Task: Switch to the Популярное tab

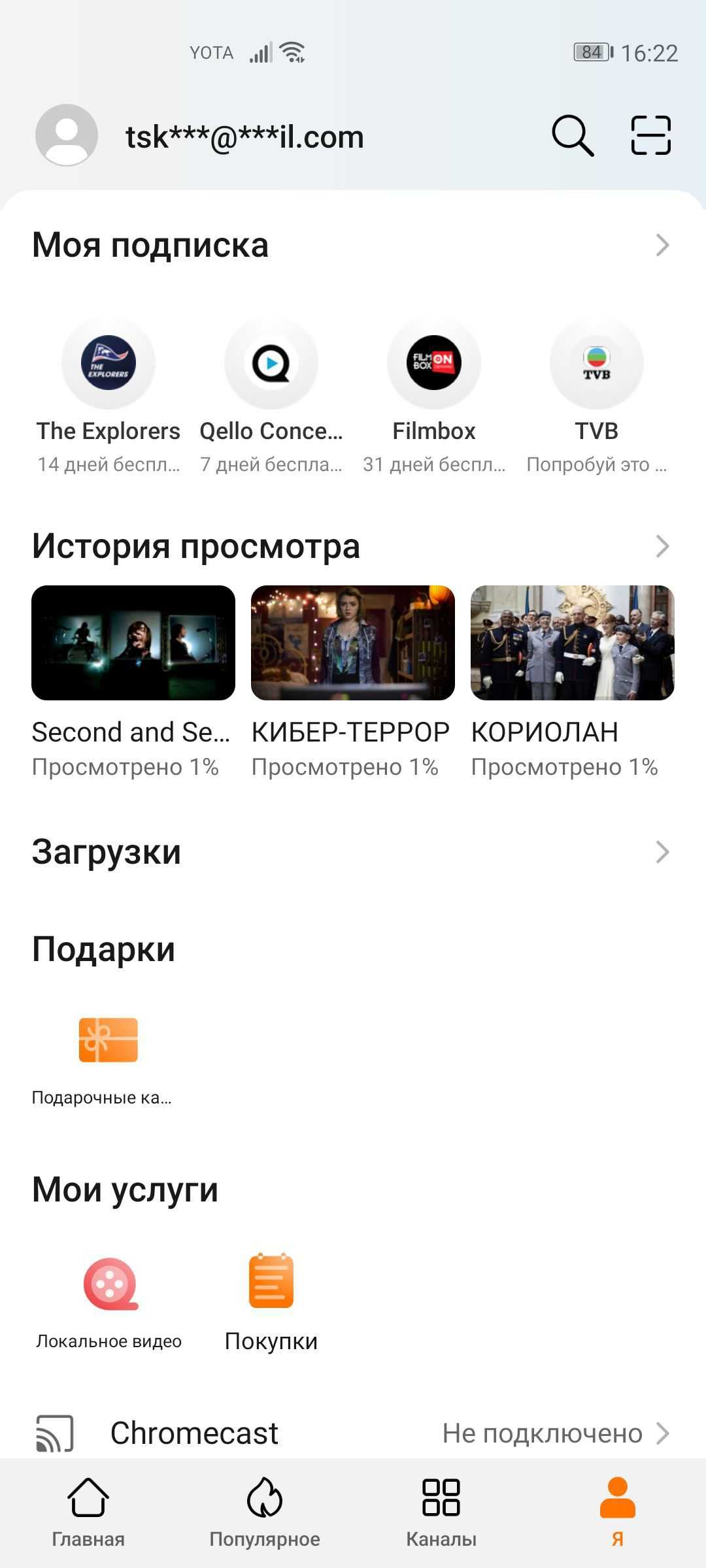Action: coord(265,1512)
